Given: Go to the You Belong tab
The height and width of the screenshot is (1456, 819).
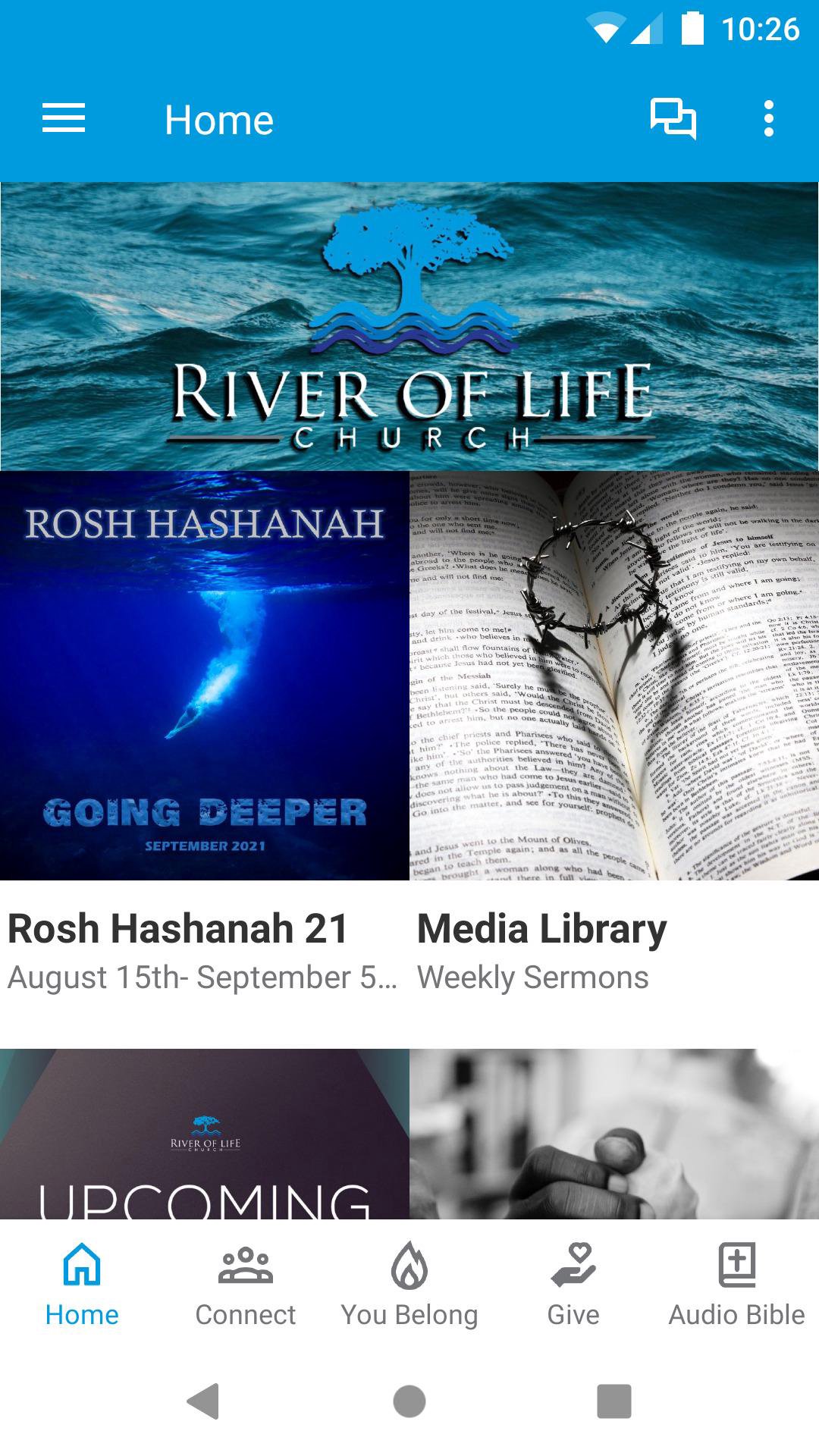Looking at the screenshot, I should [409, 1285].
